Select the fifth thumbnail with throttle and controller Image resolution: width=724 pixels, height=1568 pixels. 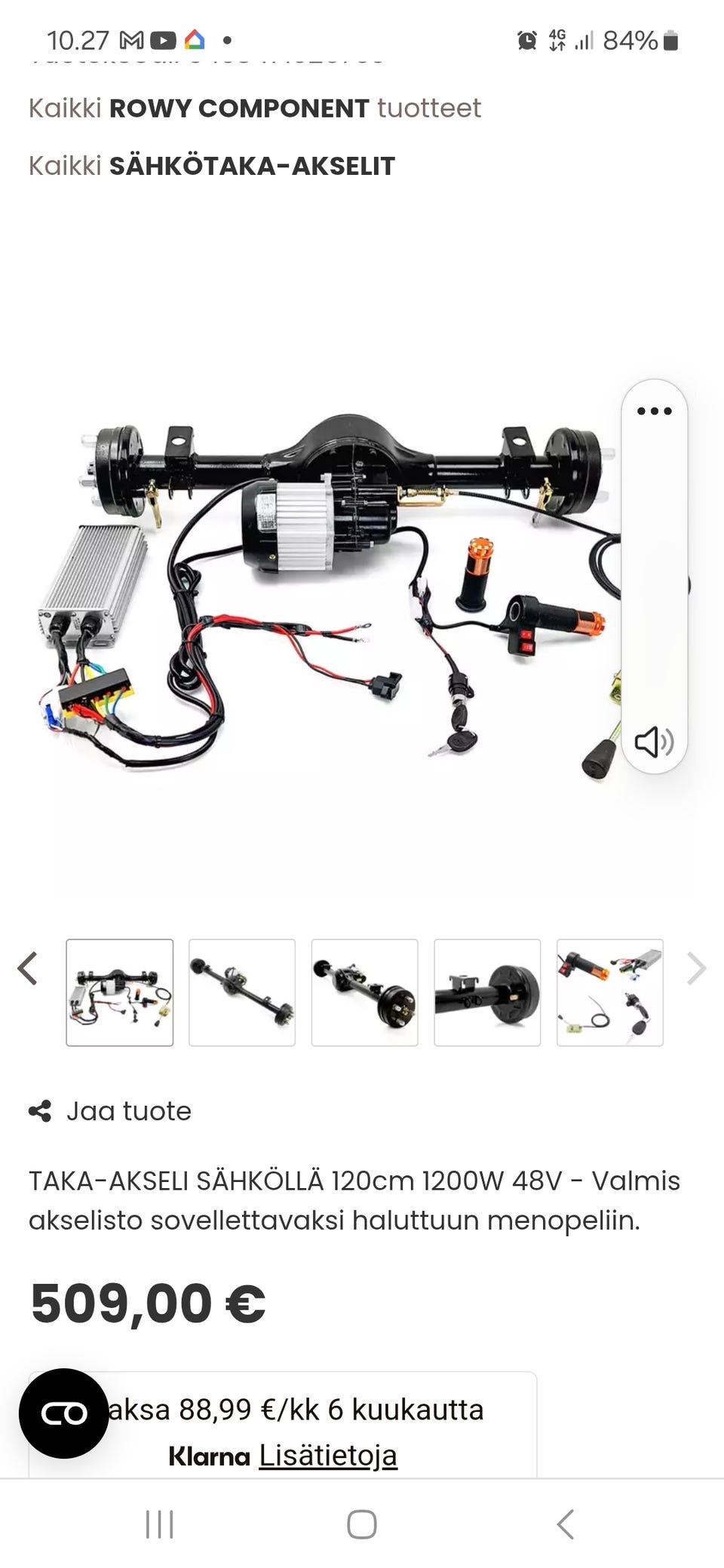609,992
